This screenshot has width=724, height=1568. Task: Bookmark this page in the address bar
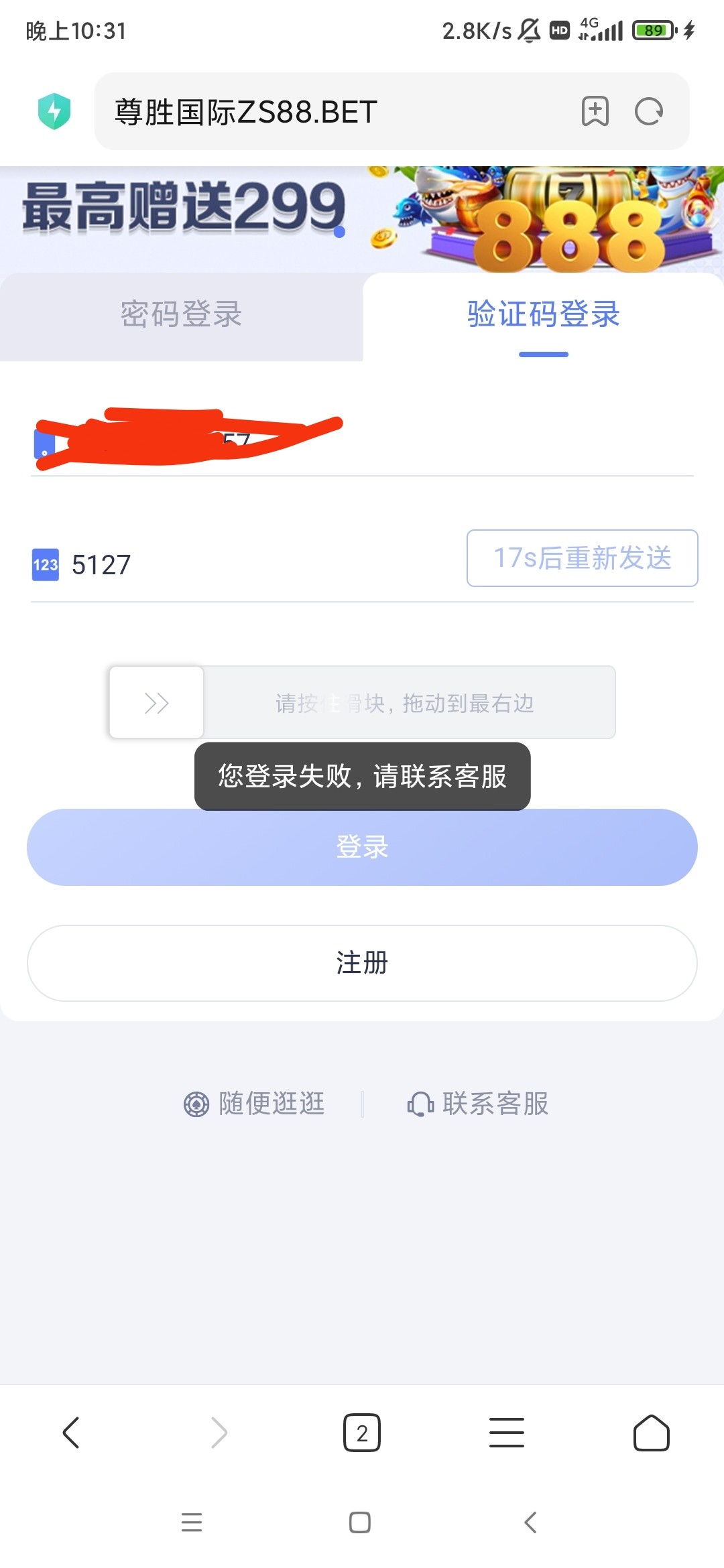click(595, 111)
